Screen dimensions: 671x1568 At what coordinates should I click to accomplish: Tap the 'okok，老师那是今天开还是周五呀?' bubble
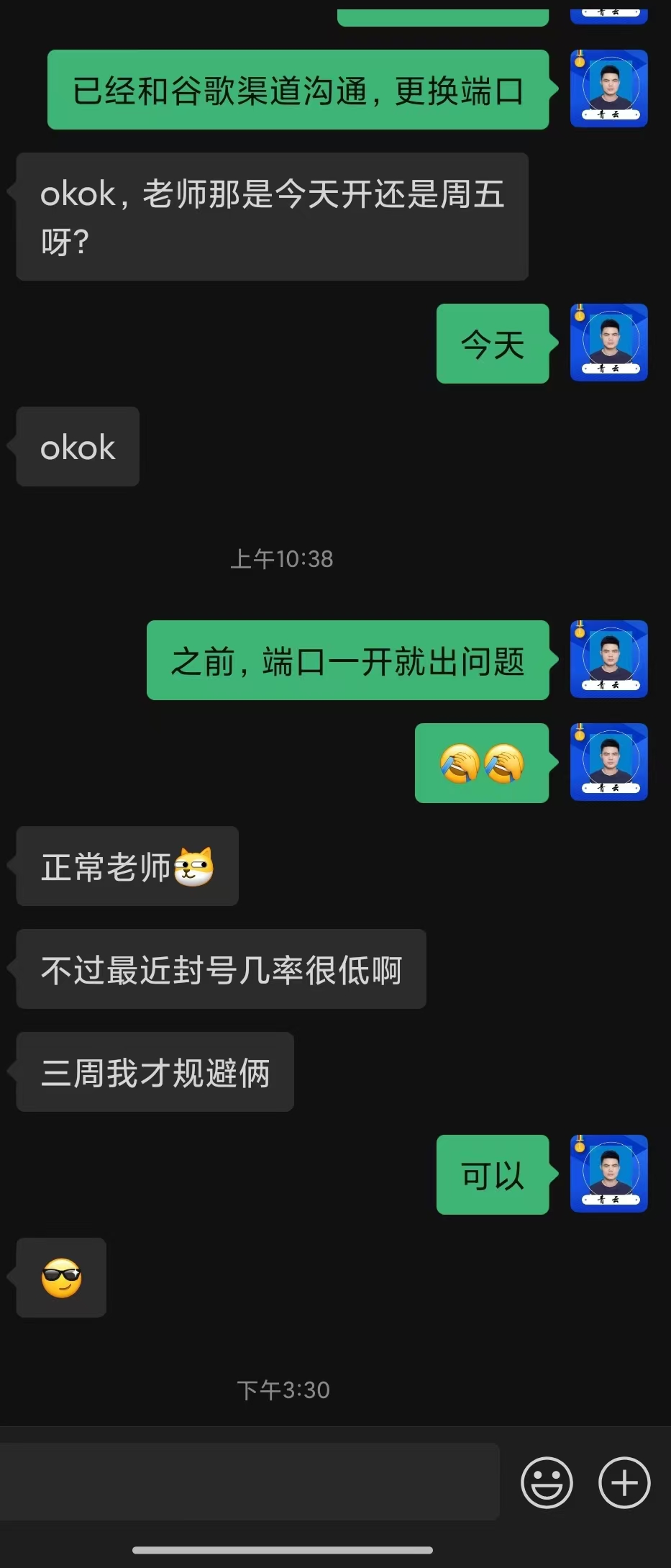pyautogui.click(x=271, y=216)
